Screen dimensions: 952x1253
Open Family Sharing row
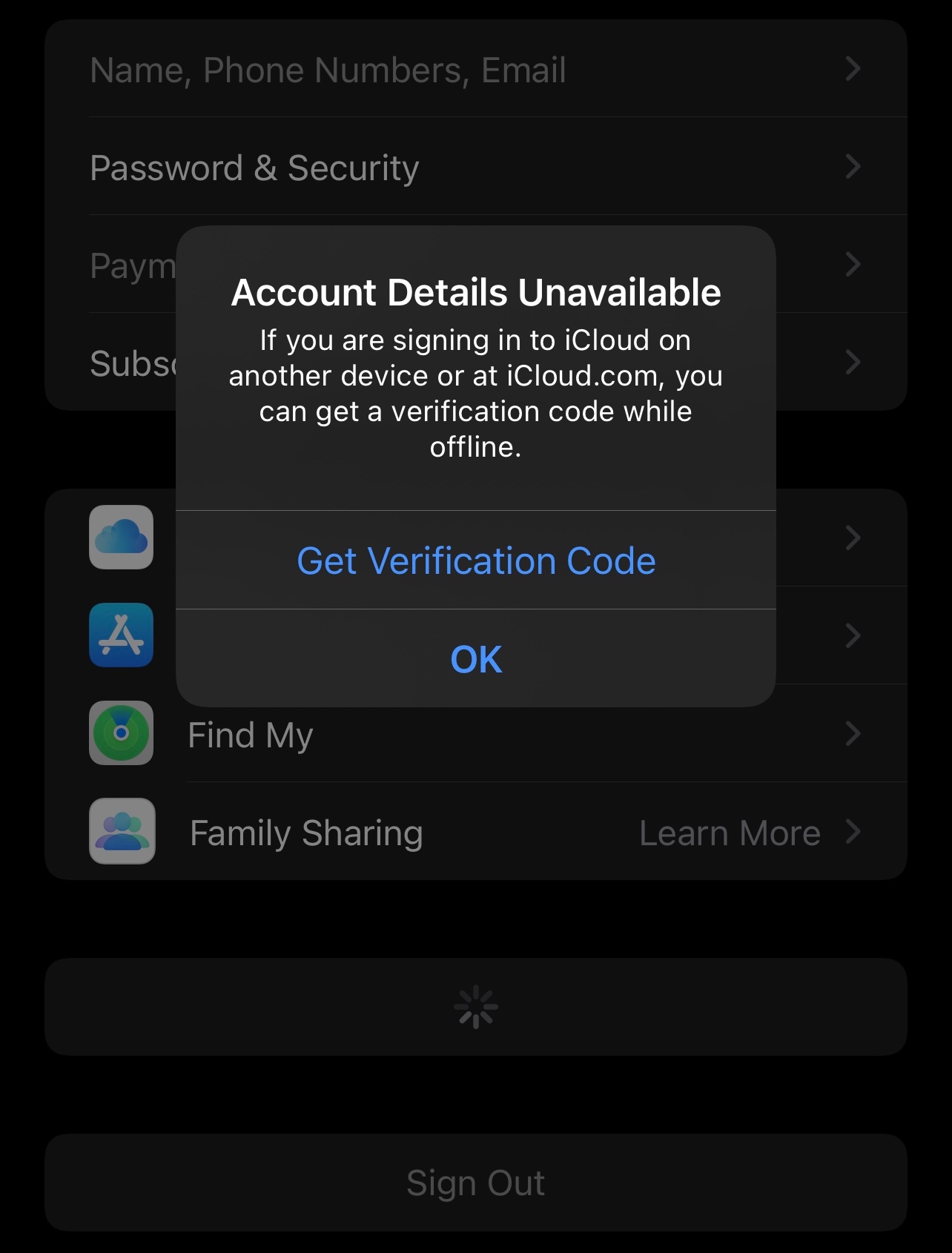pos(475,833)
